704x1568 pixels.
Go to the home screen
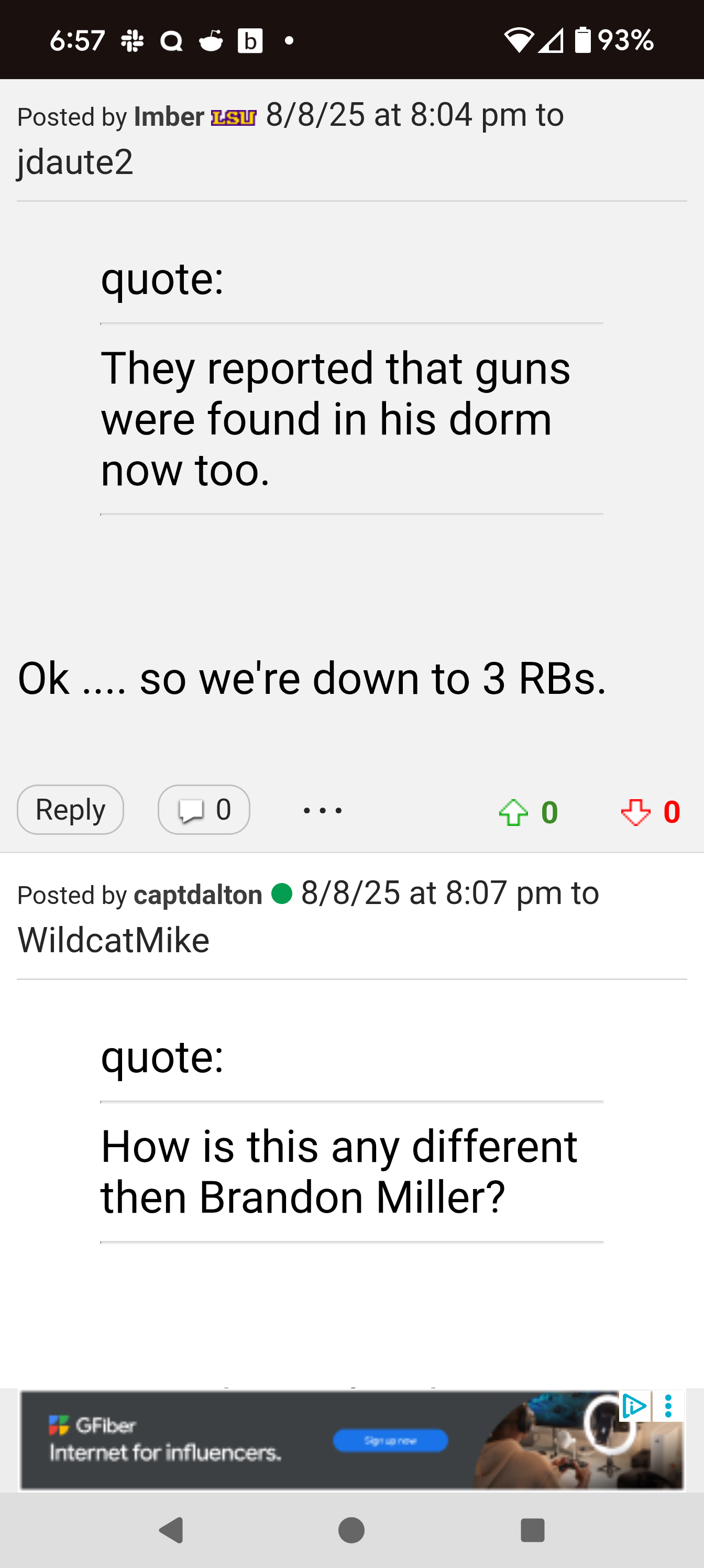[x=351, y=1530]
